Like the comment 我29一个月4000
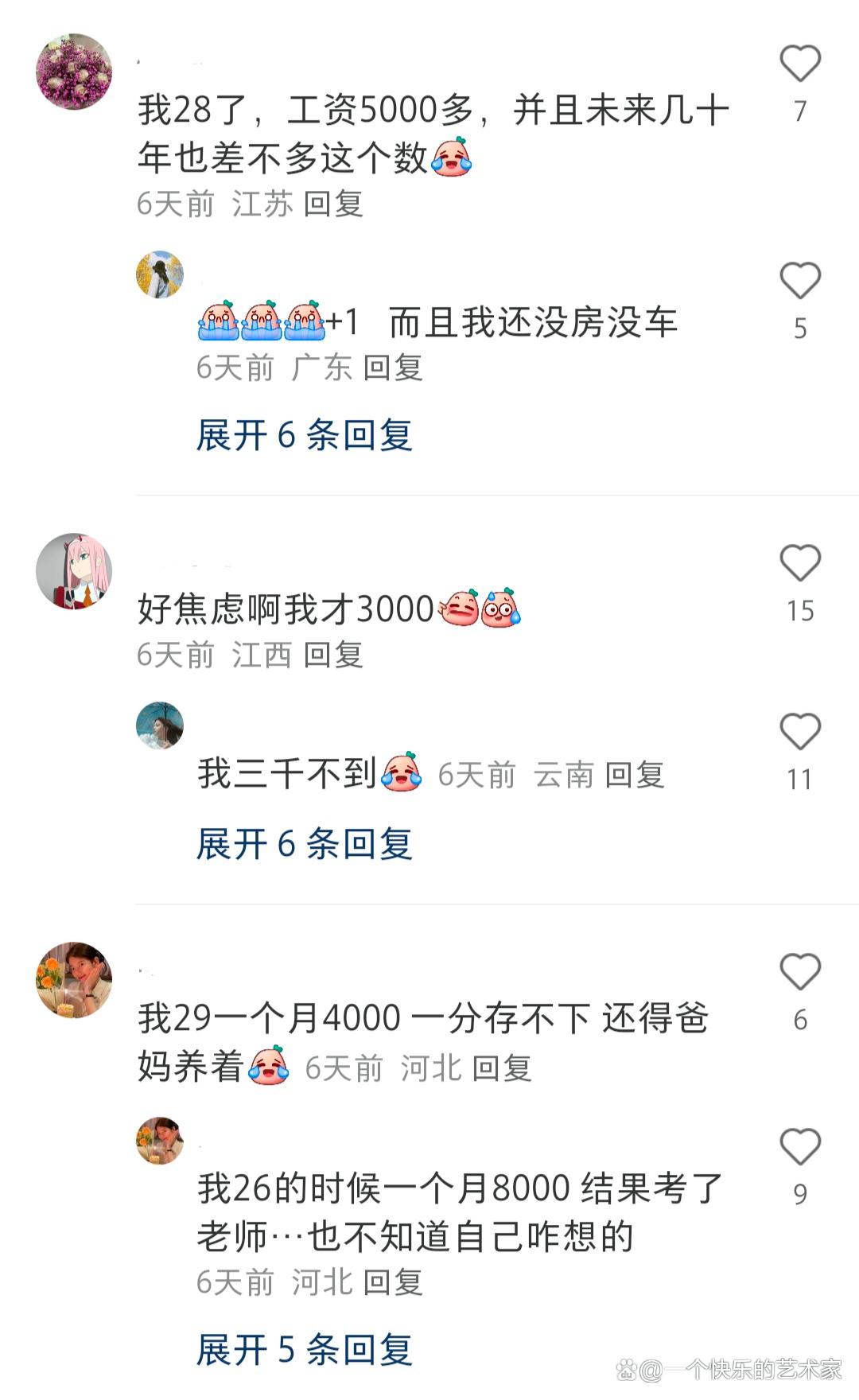The width and height of the screenshot is (859, 1400). [799, 973]
